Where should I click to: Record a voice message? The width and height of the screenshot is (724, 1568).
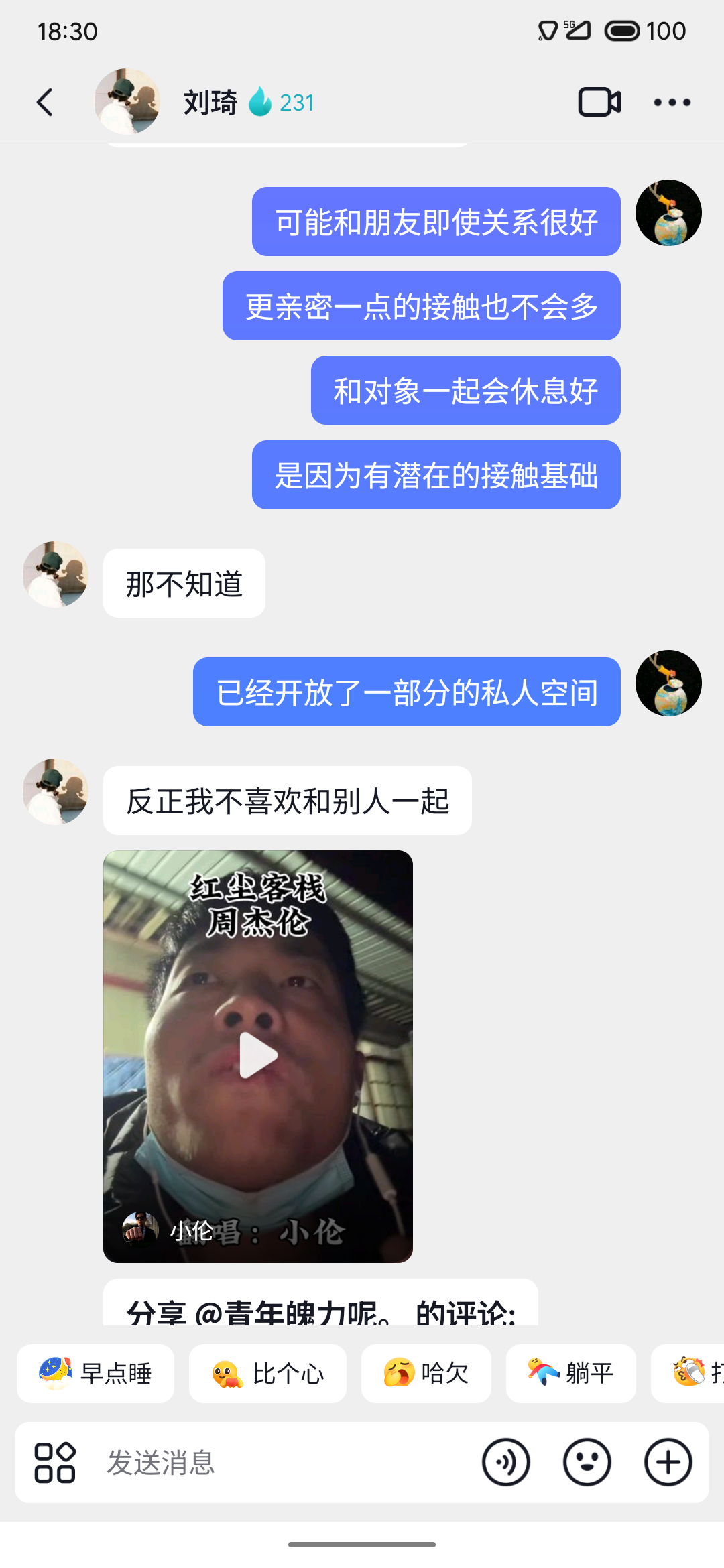click(x=506, y=1462)
